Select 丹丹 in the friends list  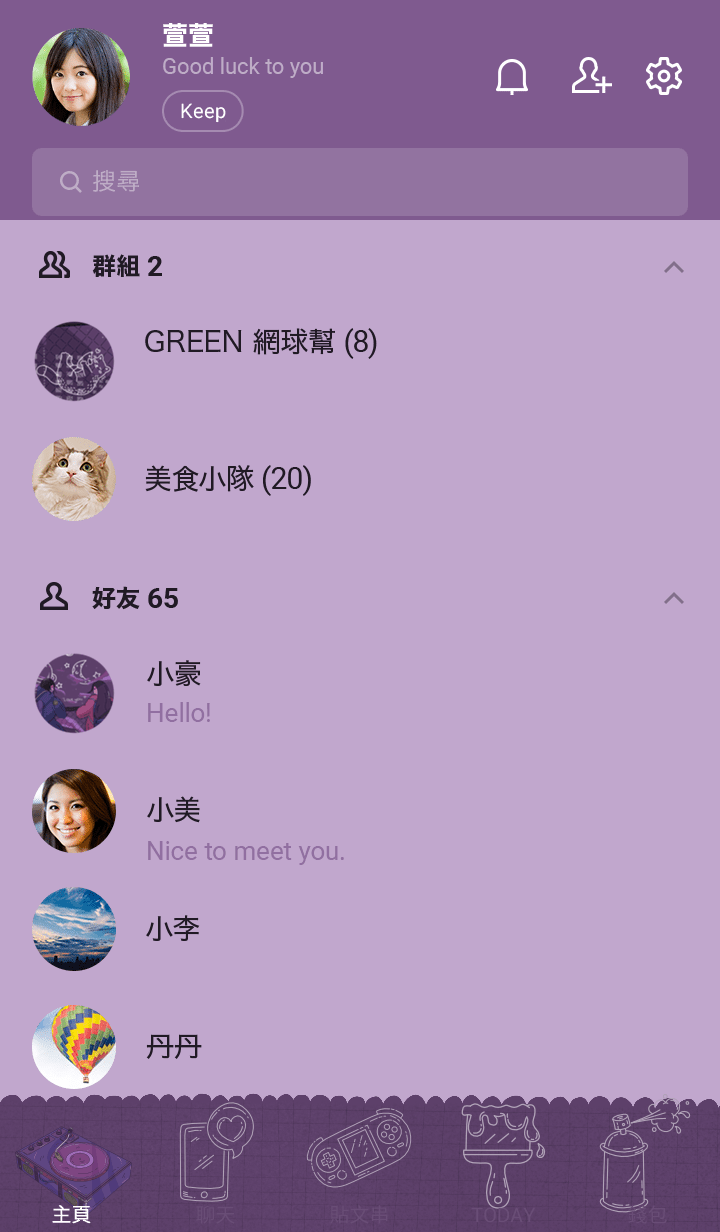[x=174, y=1047]
